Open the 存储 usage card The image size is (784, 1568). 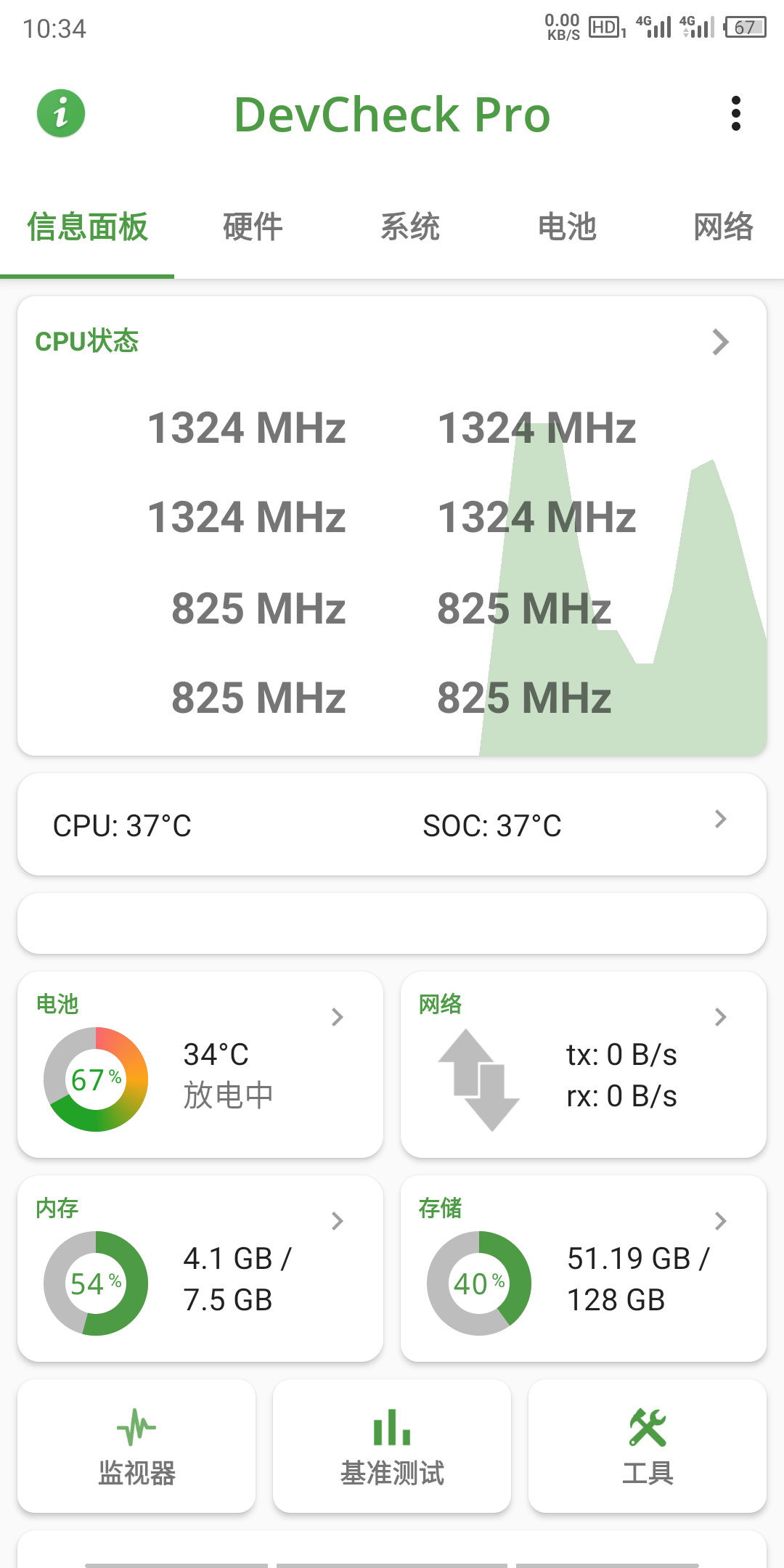[584, 1268]
